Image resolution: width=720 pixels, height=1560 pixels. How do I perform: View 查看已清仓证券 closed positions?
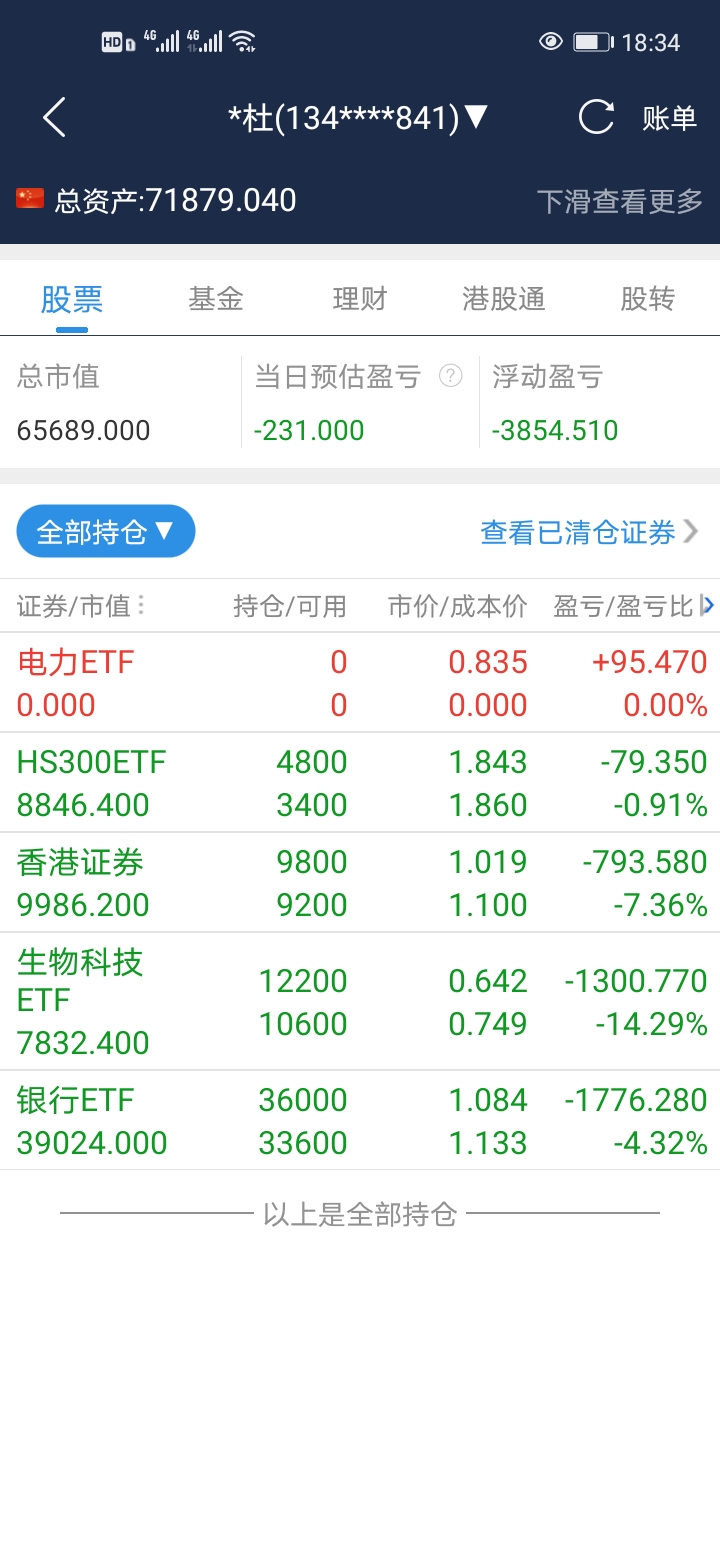point(589,532)
